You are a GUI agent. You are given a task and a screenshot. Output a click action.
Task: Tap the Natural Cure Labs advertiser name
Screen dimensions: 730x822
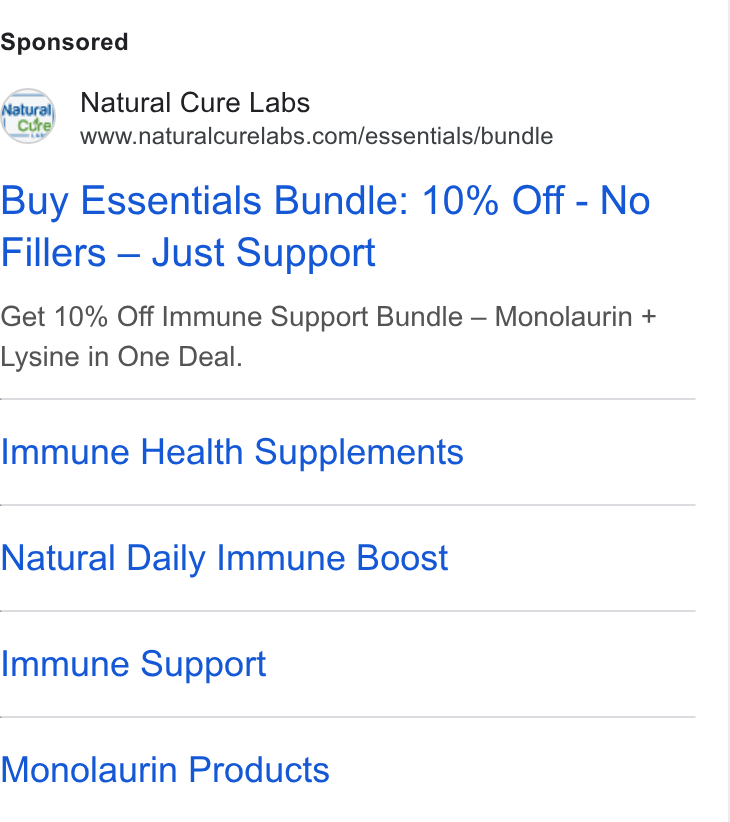coord(195,102)
